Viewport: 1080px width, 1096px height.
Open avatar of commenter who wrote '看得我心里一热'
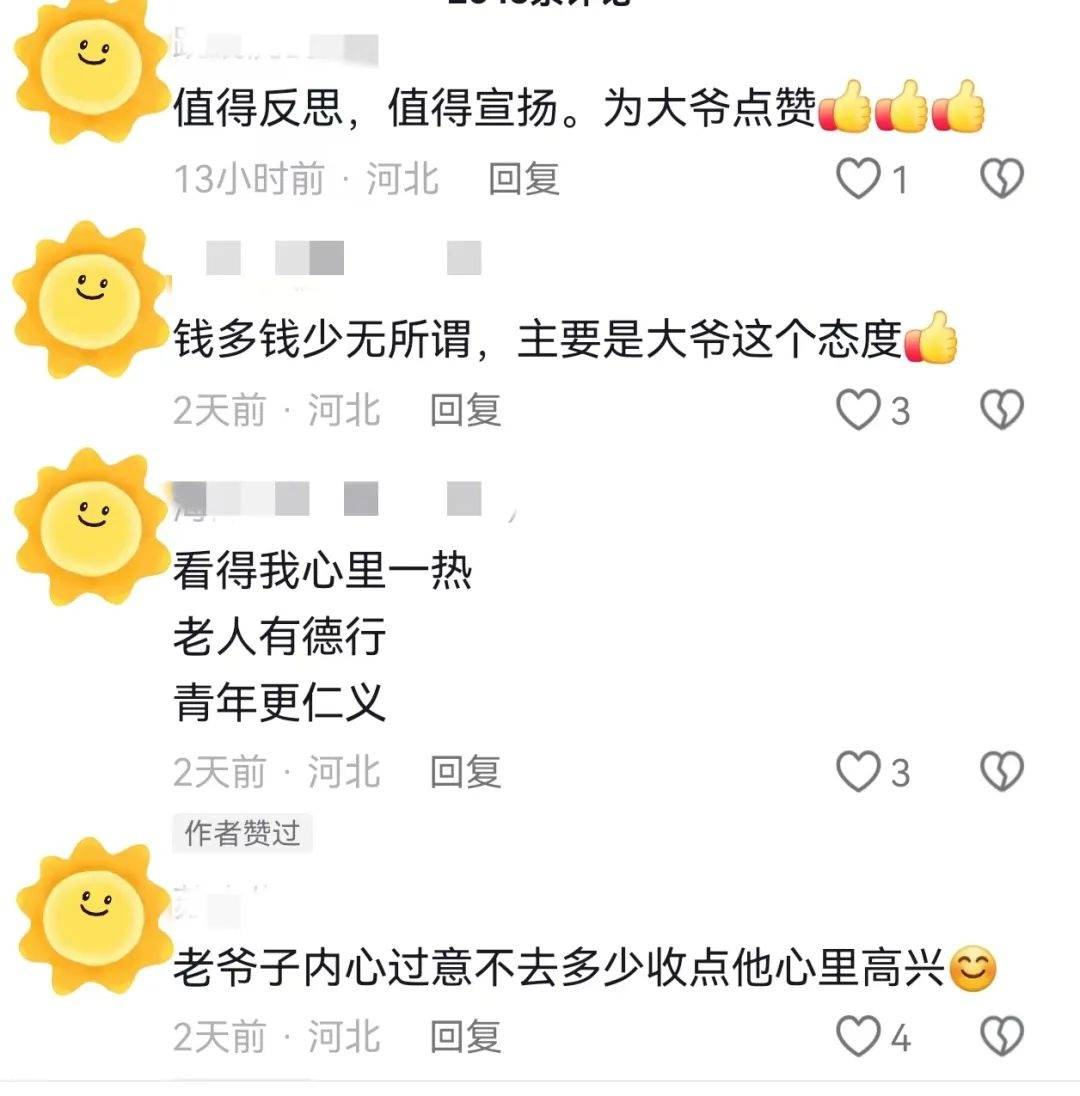pos(92,526)
